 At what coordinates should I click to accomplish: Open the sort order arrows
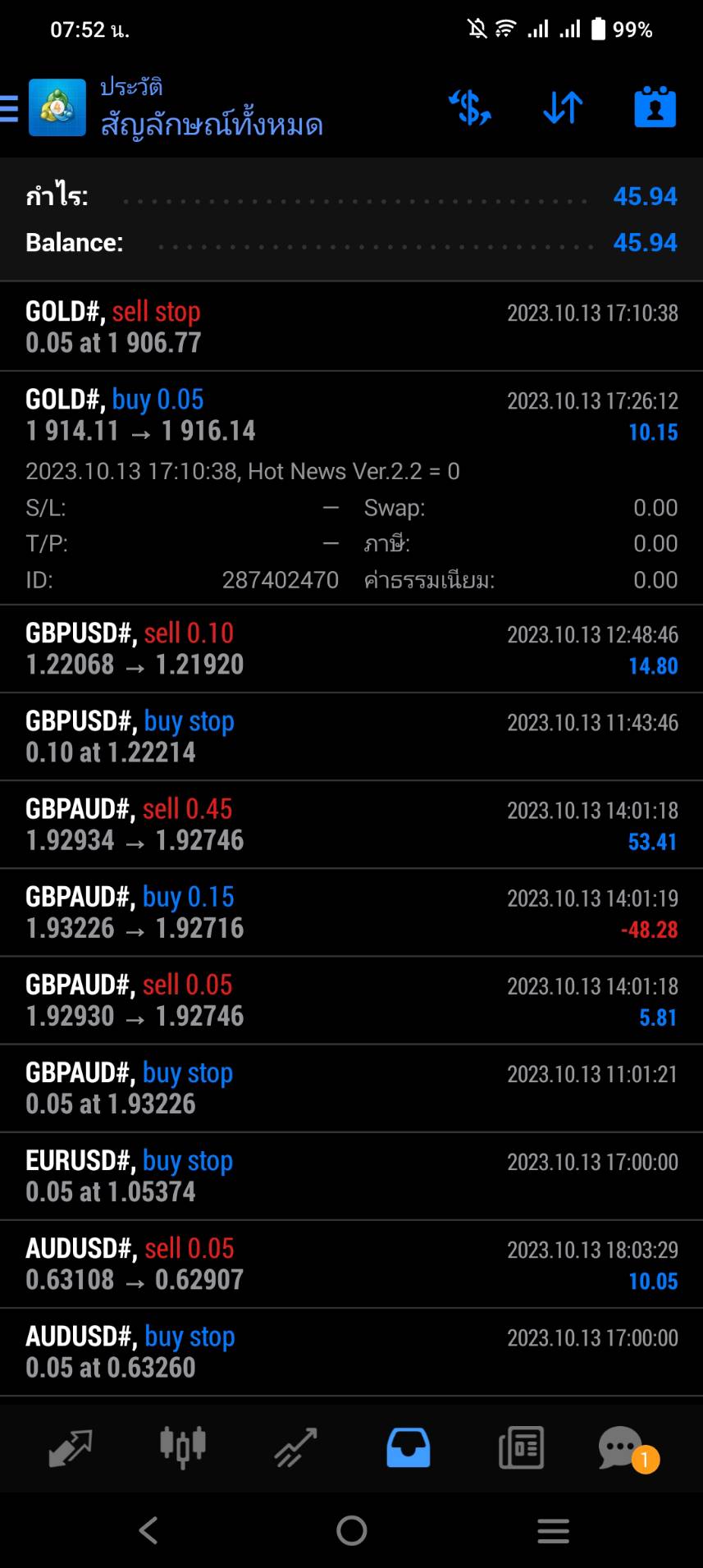pos(563,107)
